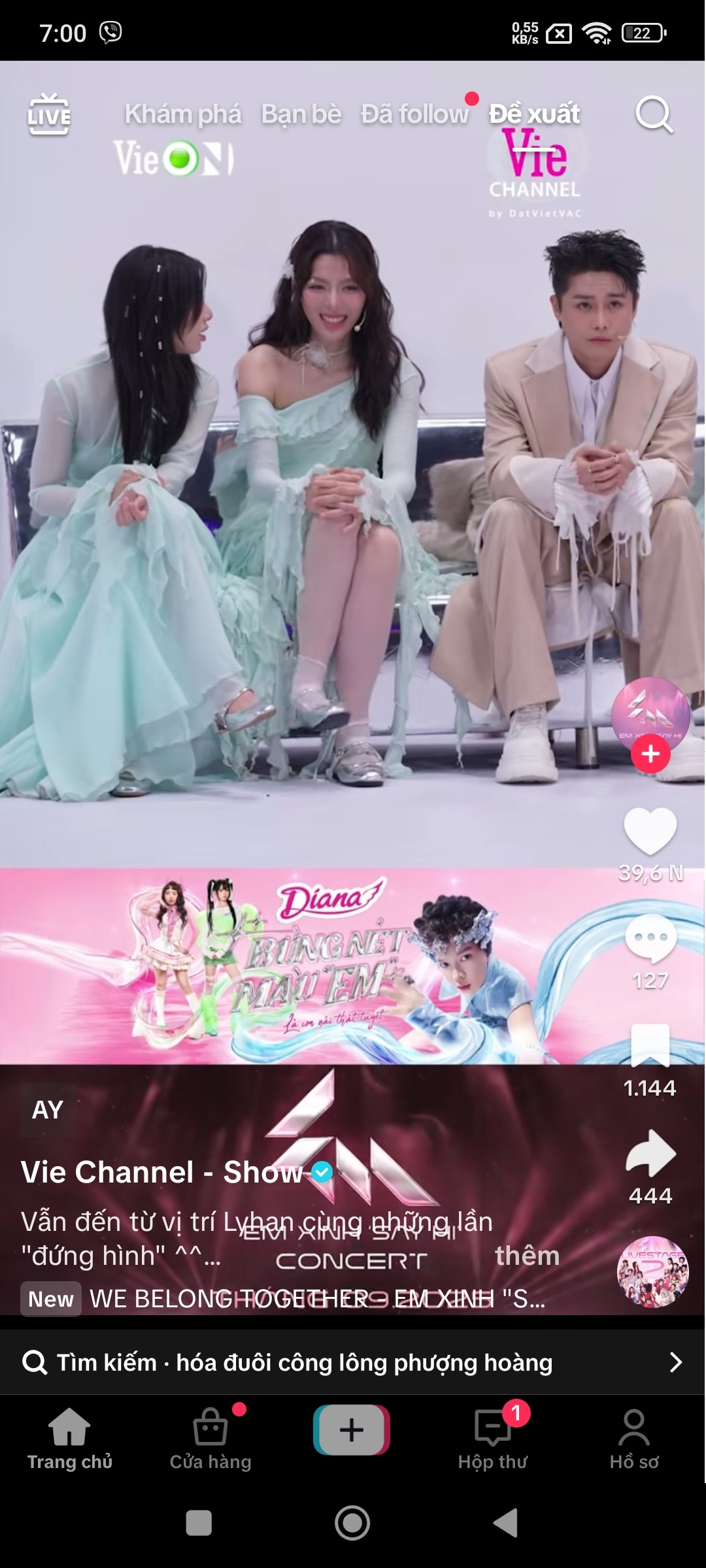Open the comments on this video
Screen dimensions: 706x1568
tap(650, 938)
